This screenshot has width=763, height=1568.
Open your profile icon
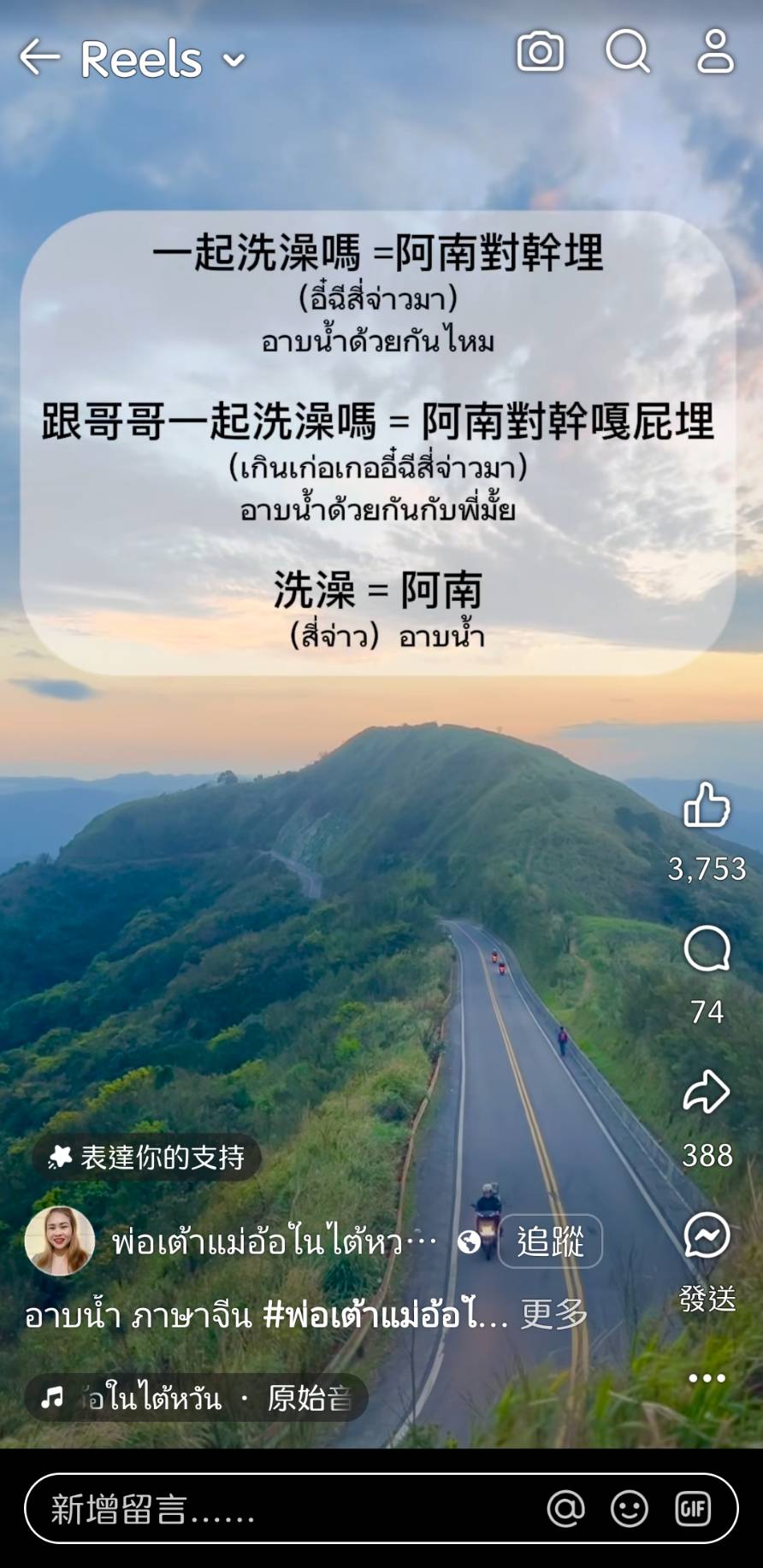click(x=715, y=52)
